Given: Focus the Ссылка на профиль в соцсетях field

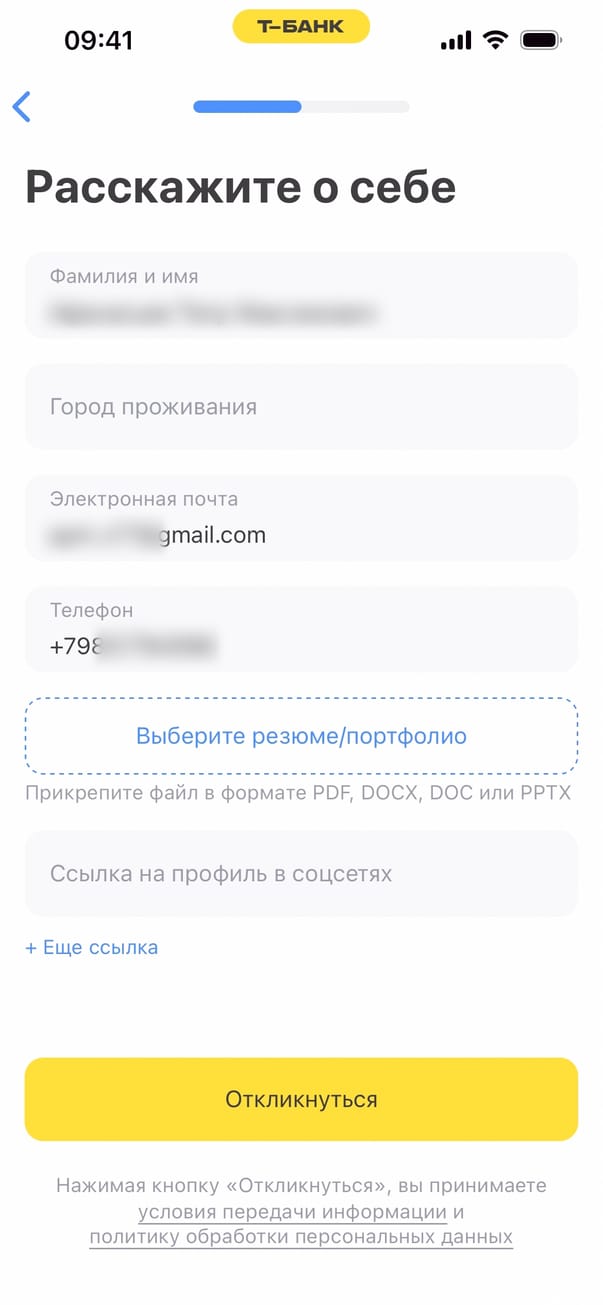Looking at the screenshot, I should pos(300,874).
